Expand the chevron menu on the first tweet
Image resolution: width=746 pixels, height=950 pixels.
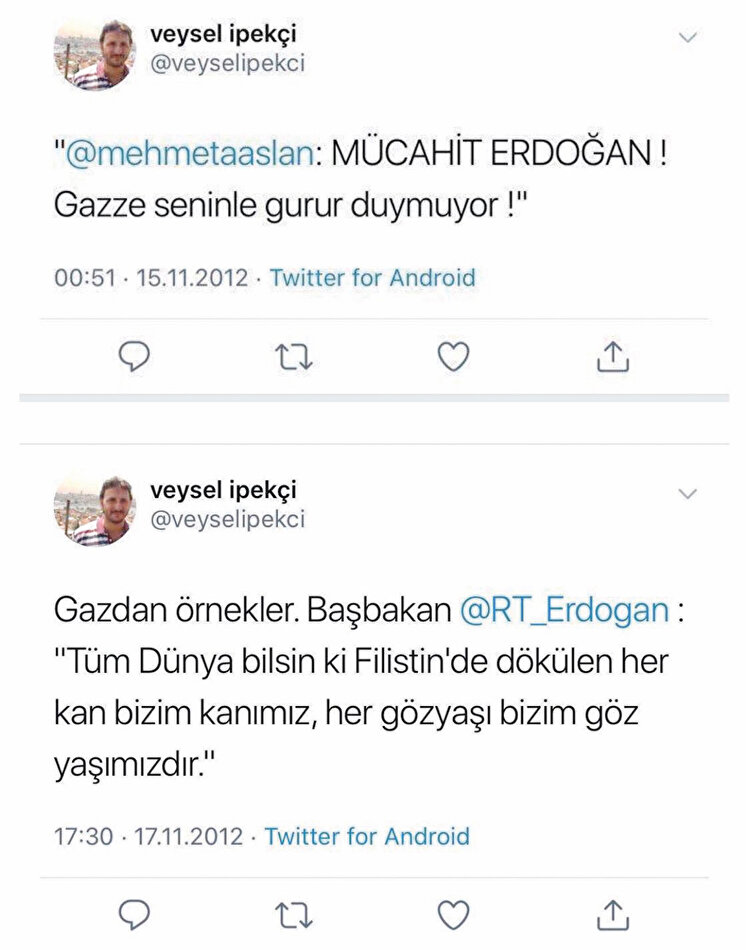(x=688, y=37)
